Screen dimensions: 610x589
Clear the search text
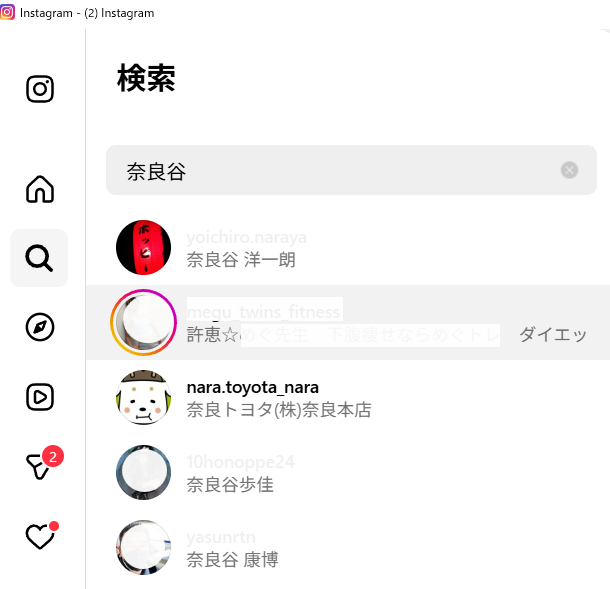click(x=569, y=170)
